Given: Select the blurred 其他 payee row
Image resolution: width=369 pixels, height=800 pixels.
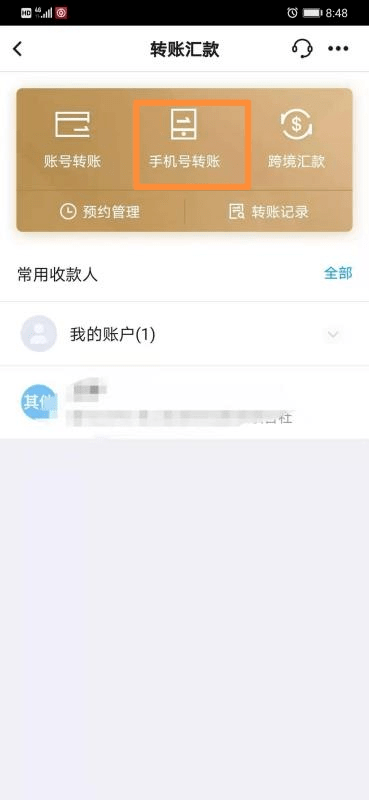Looking at the screenshot, I should pyautogui.click(x=184, y=403).
